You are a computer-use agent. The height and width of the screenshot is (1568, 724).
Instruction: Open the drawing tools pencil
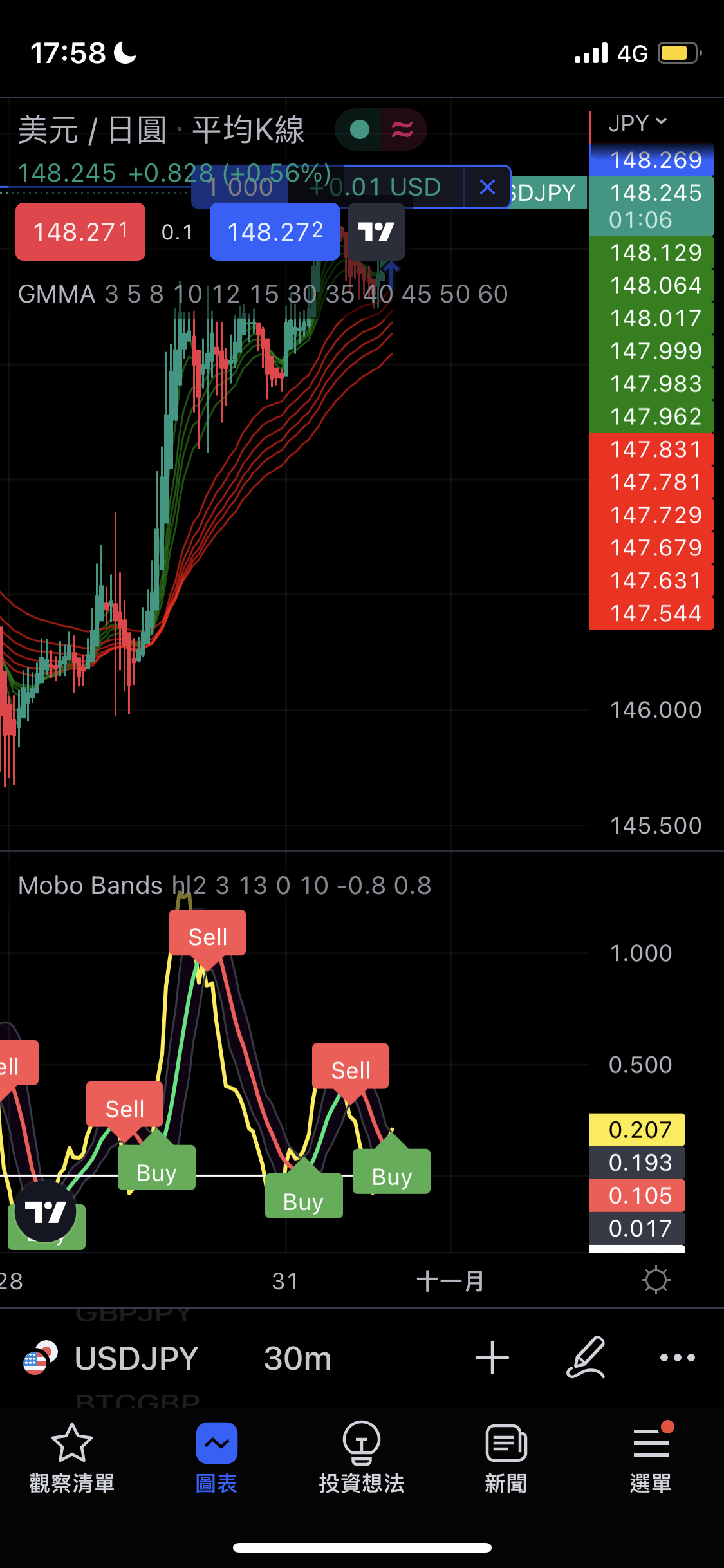click(x=586, y=1357)
